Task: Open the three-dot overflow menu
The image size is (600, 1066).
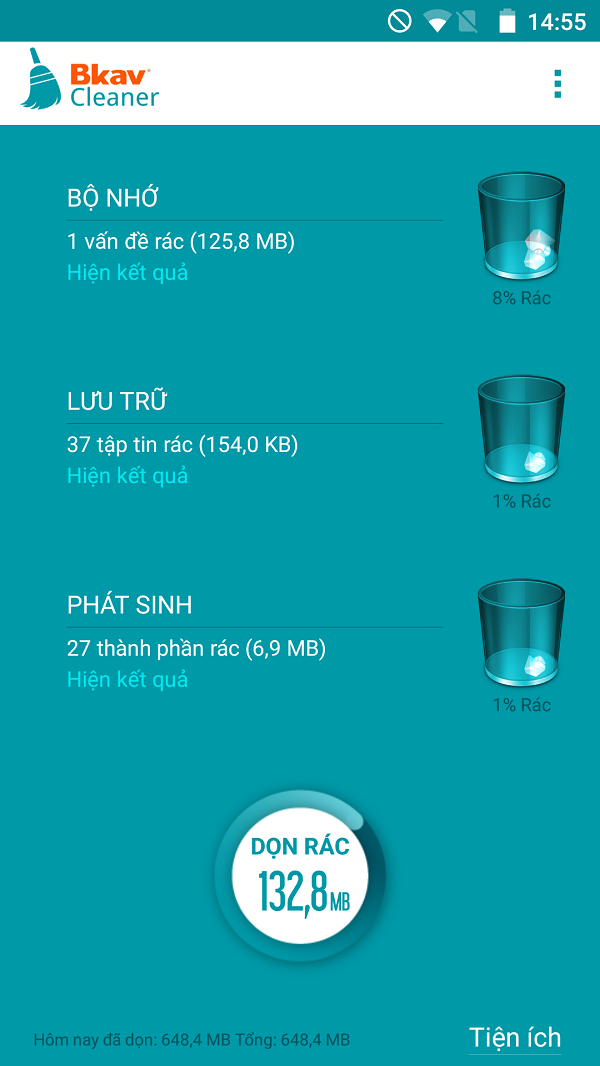Action: click(x=557, y=84)
